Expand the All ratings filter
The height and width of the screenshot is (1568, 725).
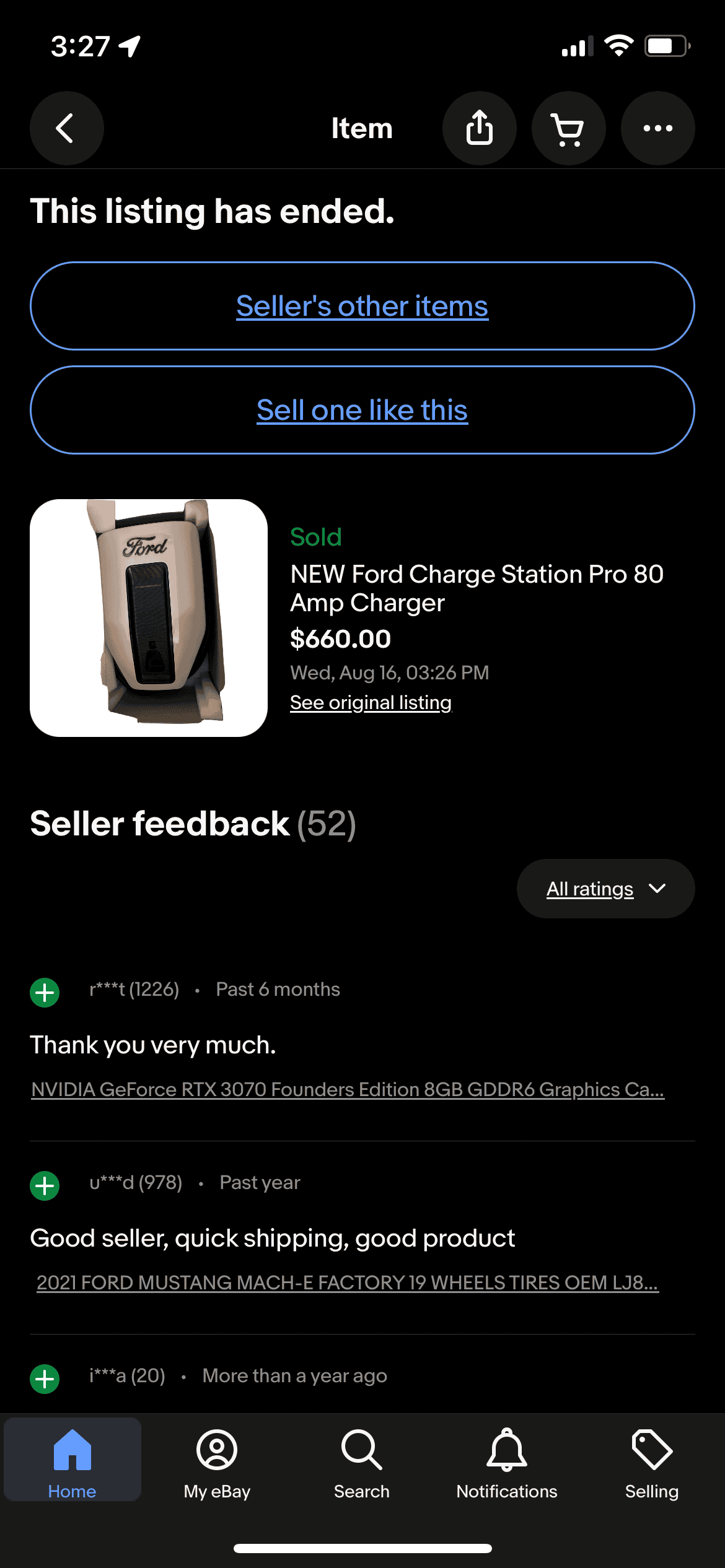click(x=605, y=889)
